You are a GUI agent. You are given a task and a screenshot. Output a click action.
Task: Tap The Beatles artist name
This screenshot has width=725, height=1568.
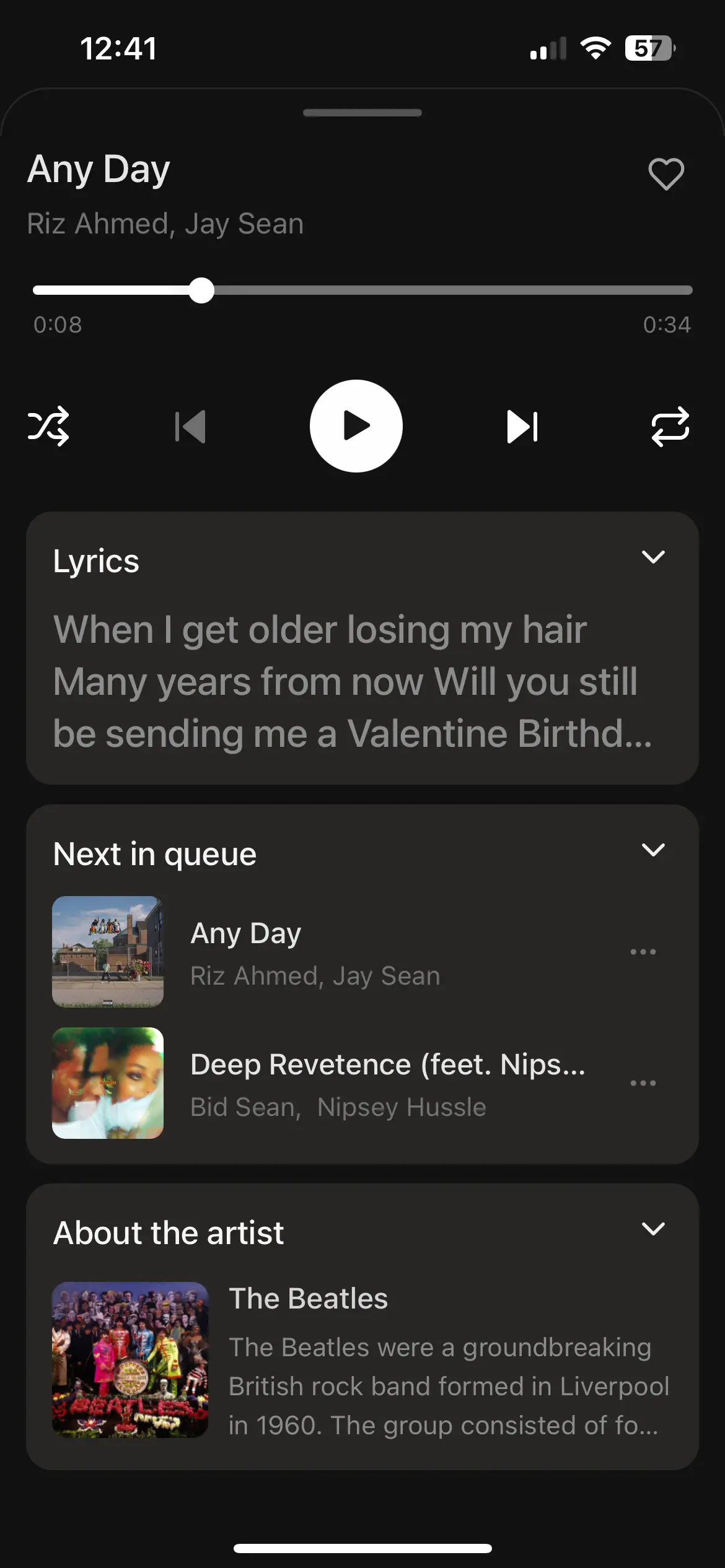309,1299
